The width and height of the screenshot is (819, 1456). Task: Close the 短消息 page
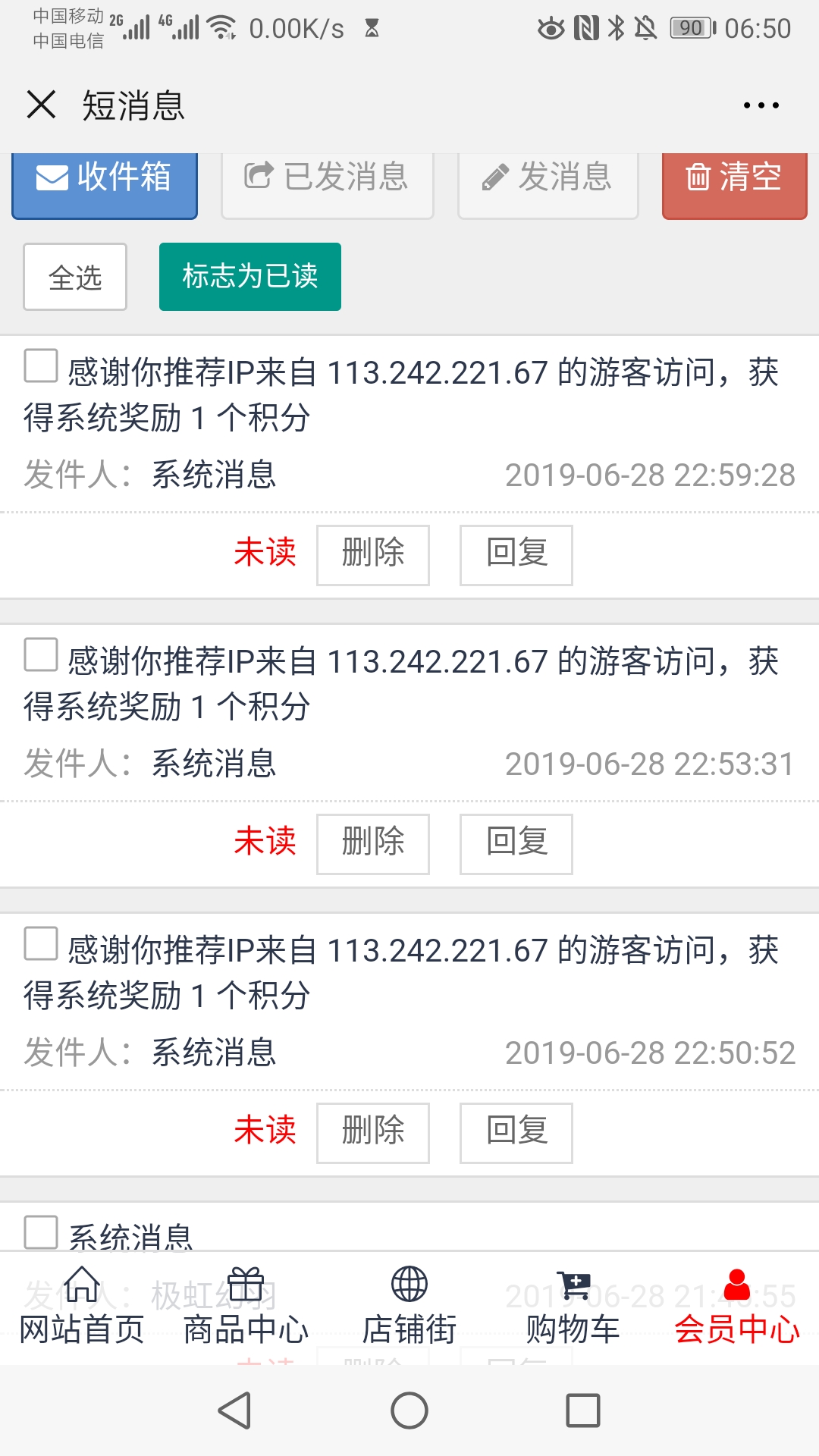point(41,105)
